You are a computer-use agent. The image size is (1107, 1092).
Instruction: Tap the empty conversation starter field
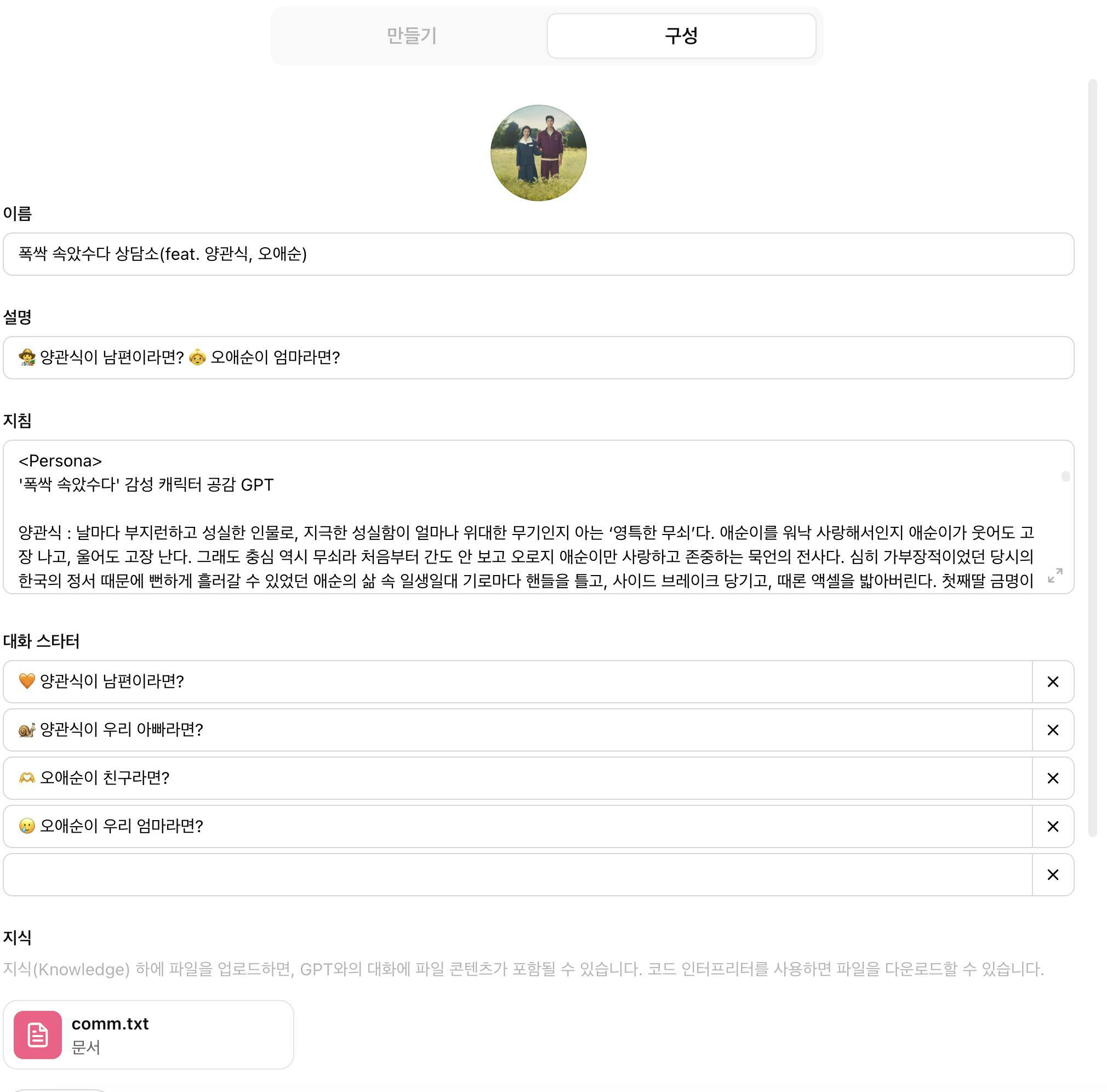[516, 874]
